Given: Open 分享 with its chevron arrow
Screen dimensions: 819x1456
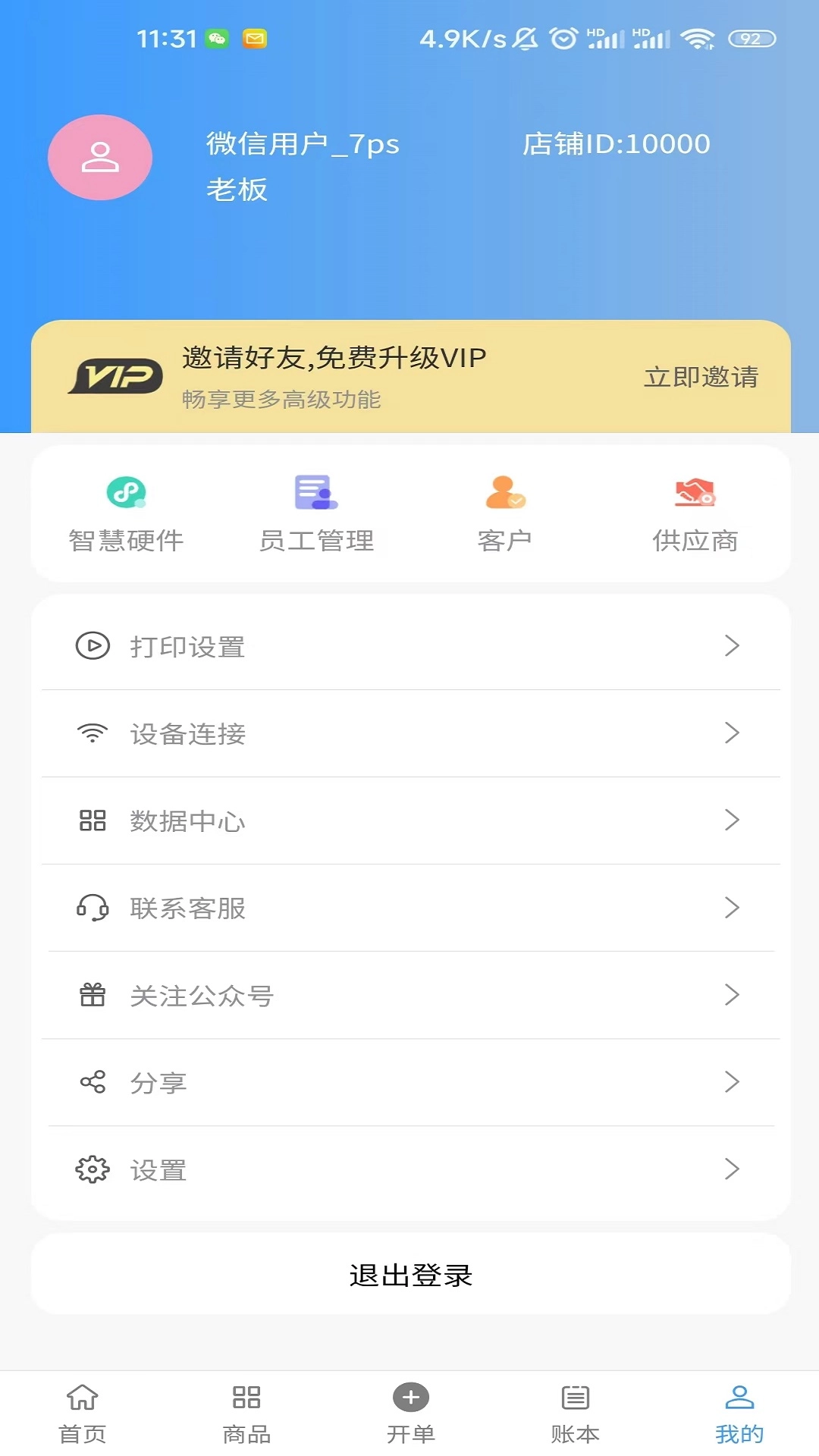Looking at the screenshot, I should pyautogui.click(x=732, y=1083).
